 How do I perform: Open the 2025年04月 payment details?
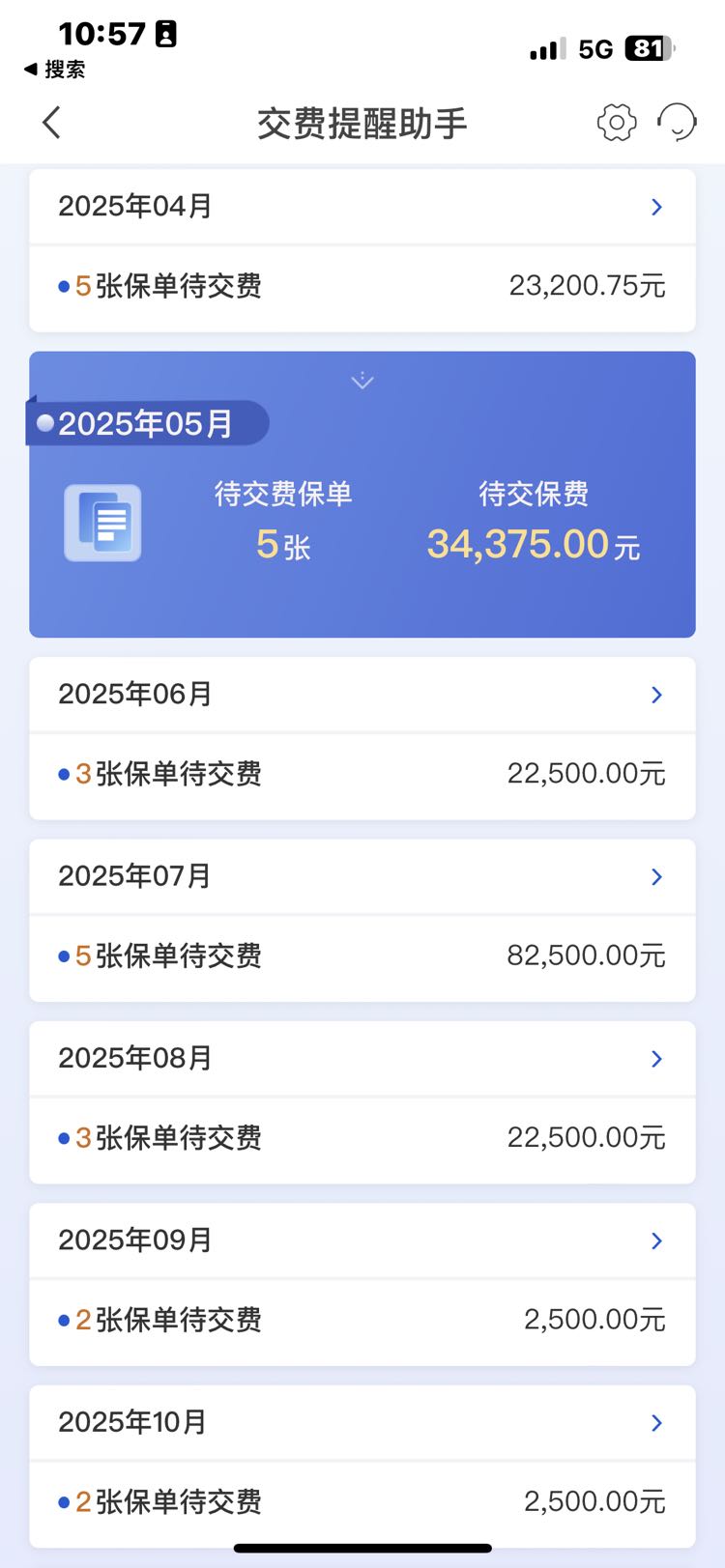362,207
